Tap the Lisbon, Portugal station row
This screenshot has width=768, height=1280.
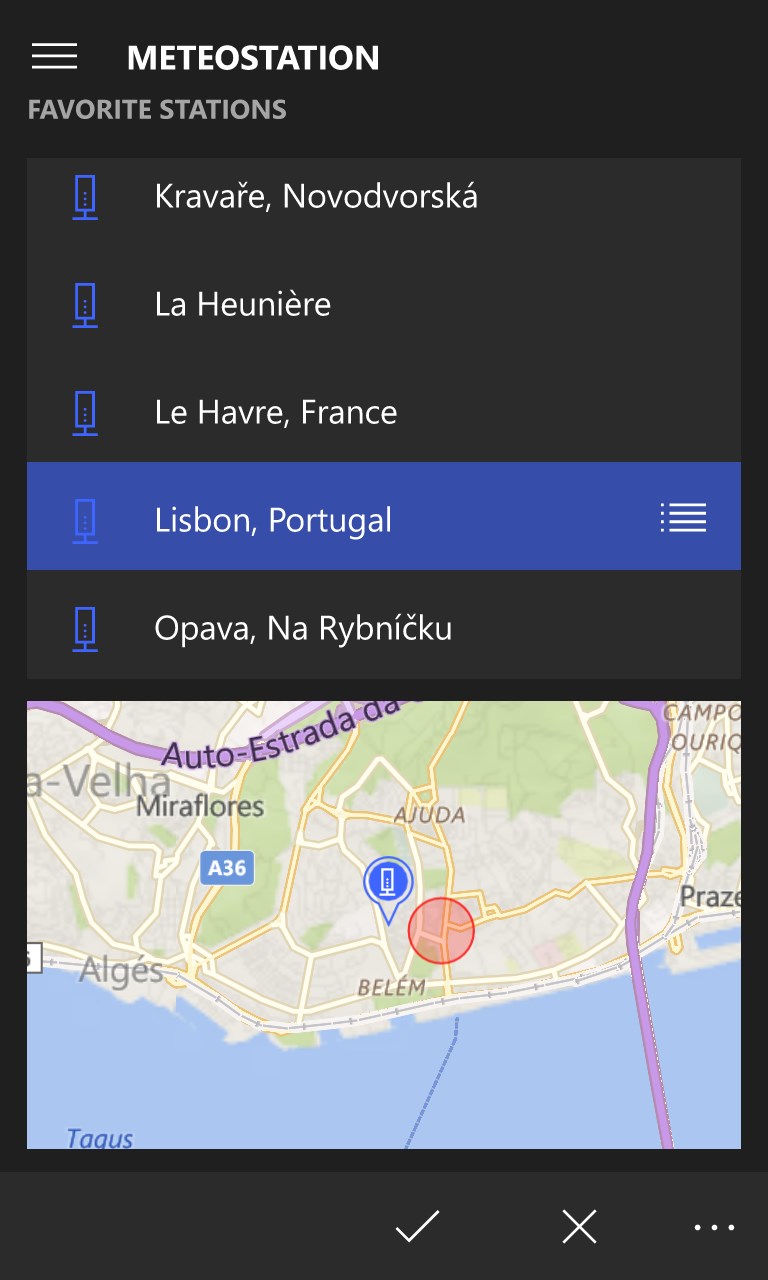[274, 520]
